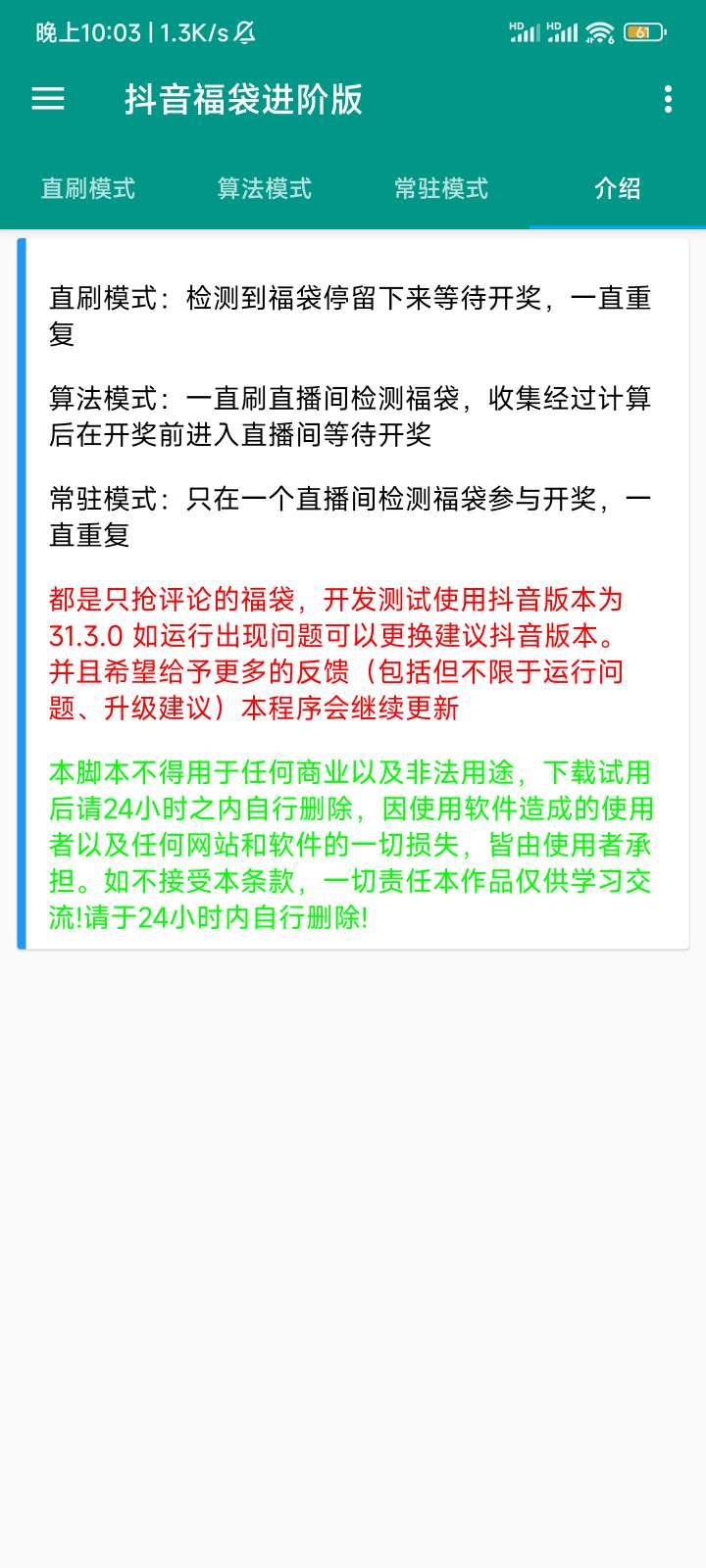
Task: Open the overflow menu with three dots
Action: point(668,99)
